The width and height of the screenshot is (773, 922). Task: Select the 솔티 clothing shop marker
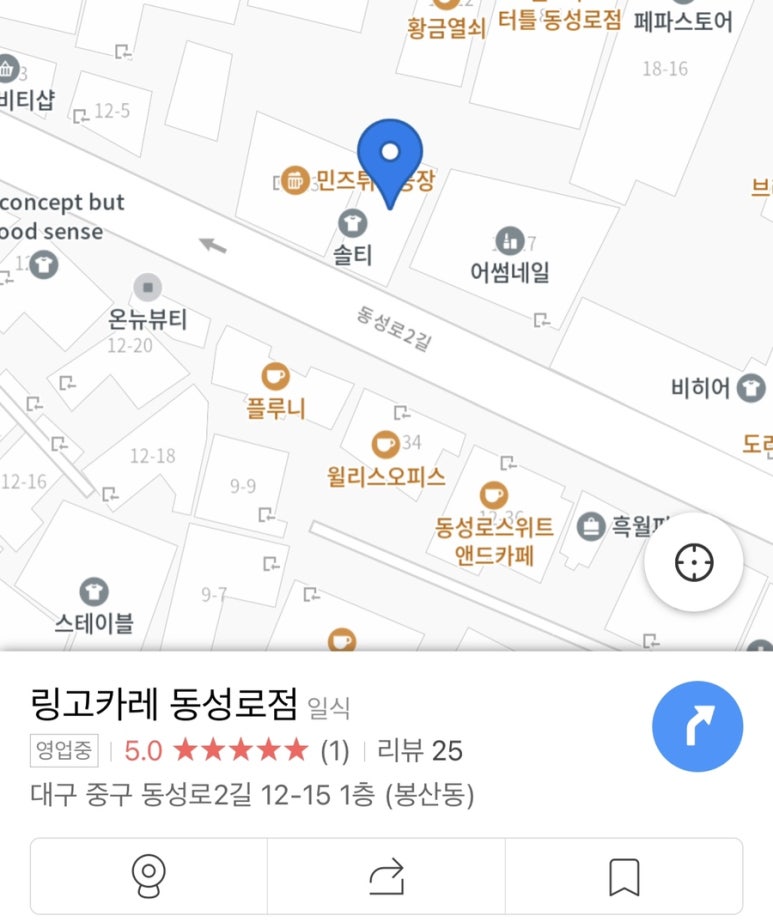click(352, 223)
